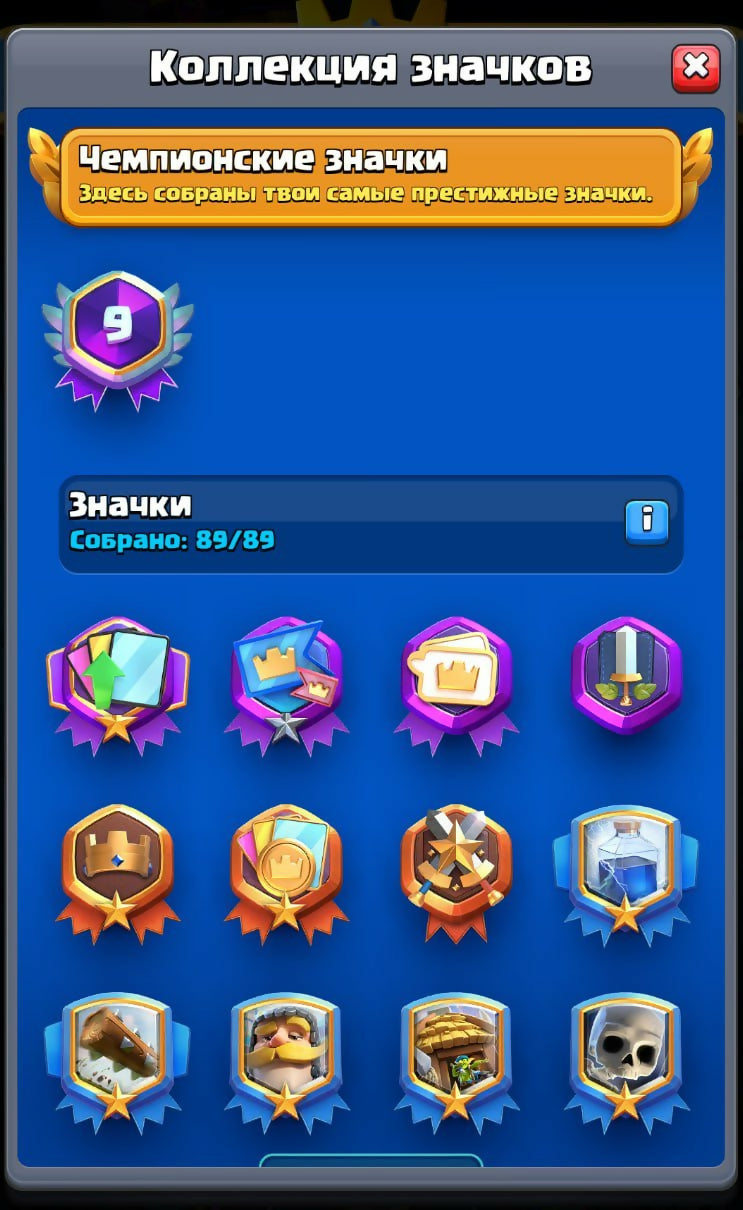Select the goblin hut badge
743x1210 pixels.
(x=457, y=1055)
